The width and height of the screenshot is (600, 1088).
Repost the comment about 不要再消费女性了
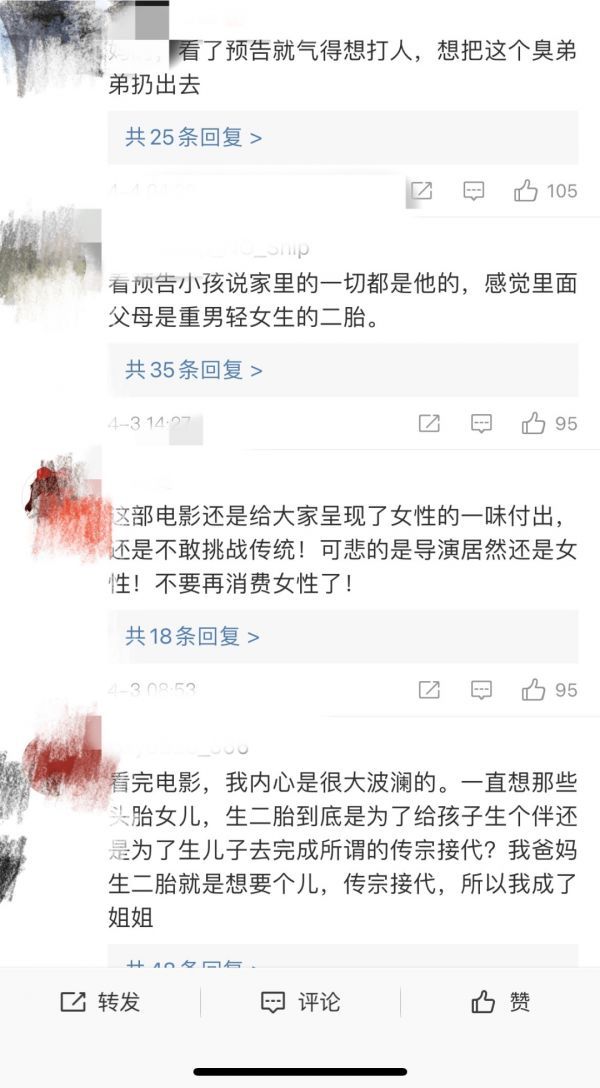point(429,690)
